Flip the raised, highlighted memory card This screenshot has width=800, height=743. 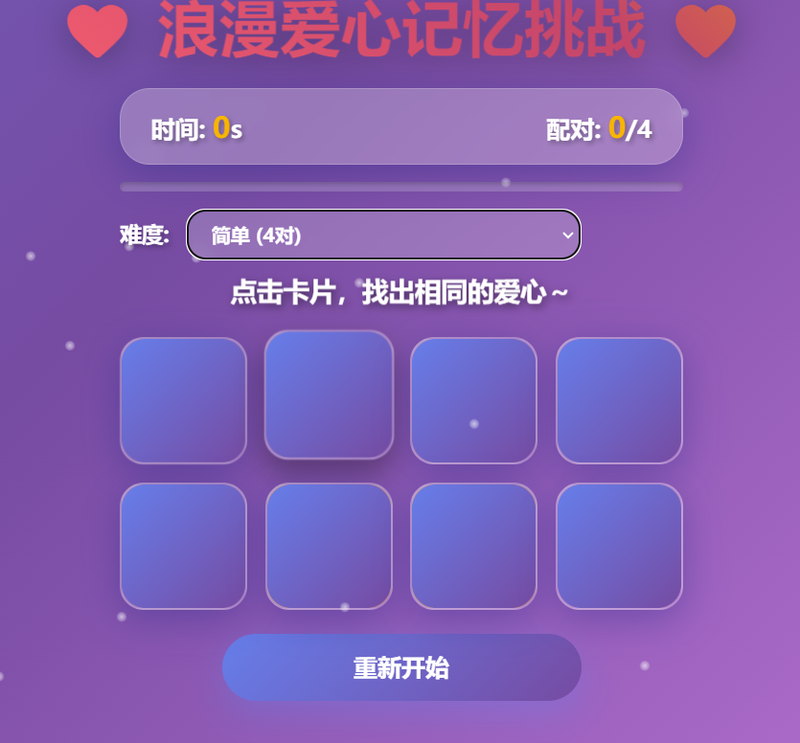[x=329, y=394]
